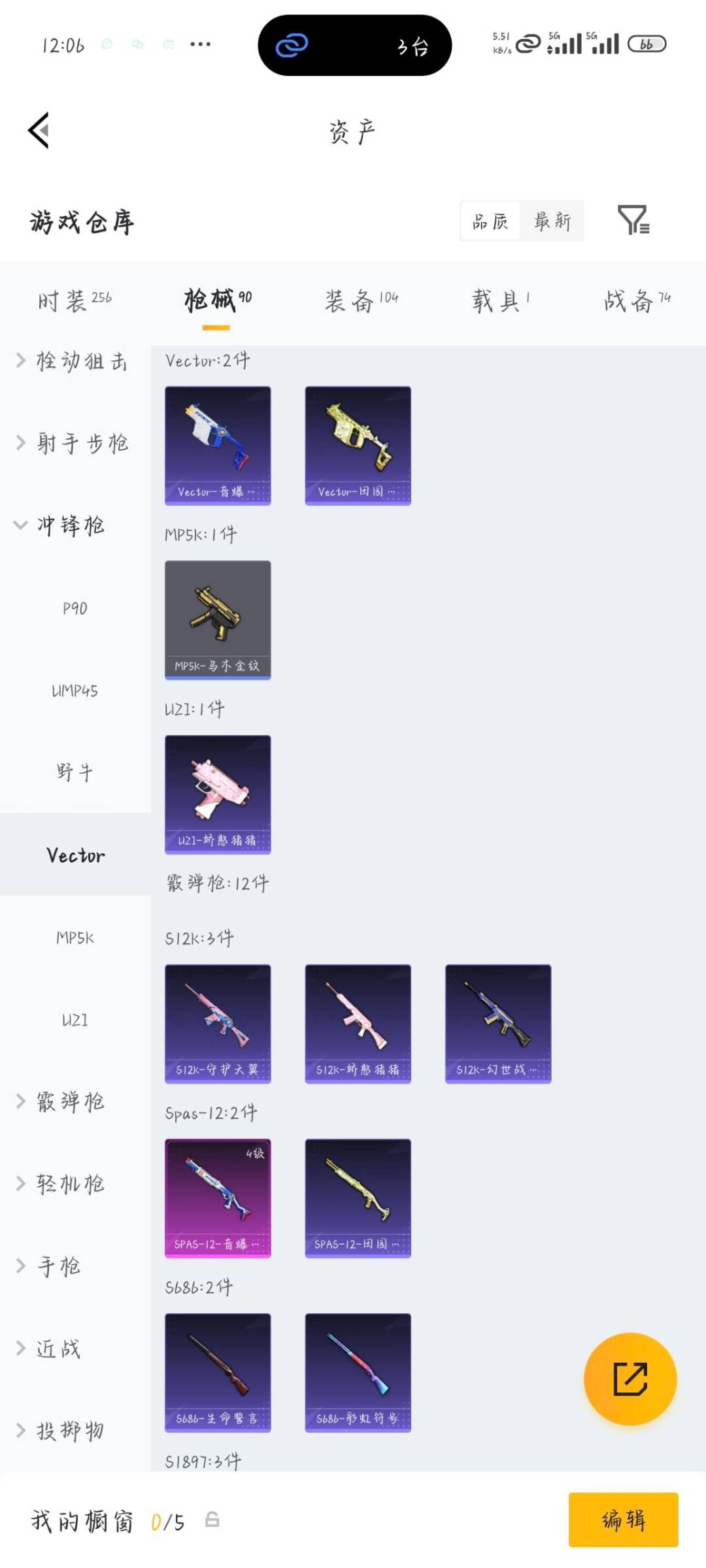Image resolution: width=706 pixels, height=1568 pixels.
Task: Tap the back arrow to leave 资产 page
Action: 39,129
